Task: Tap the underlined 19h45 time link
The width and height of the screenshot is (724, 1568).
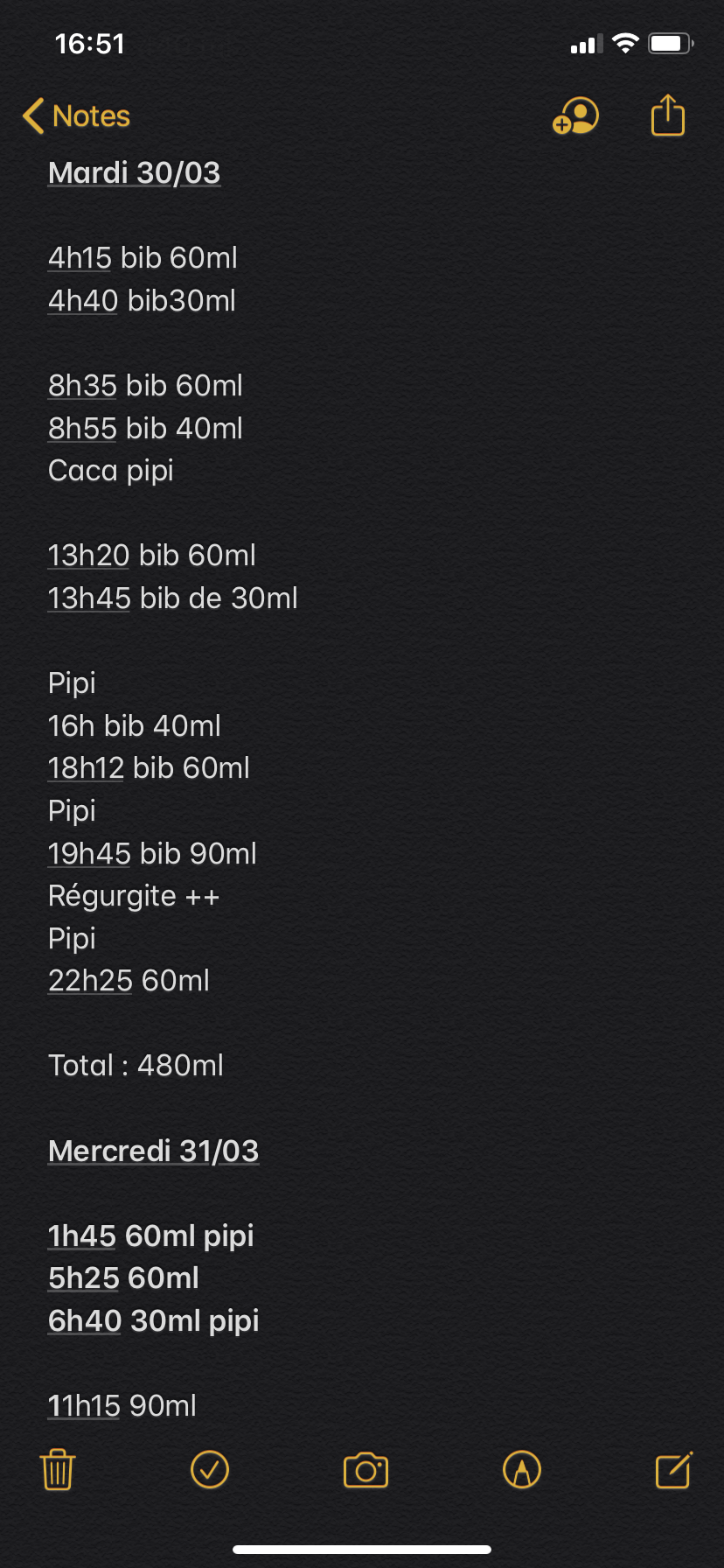Action: tap(89, 854)
